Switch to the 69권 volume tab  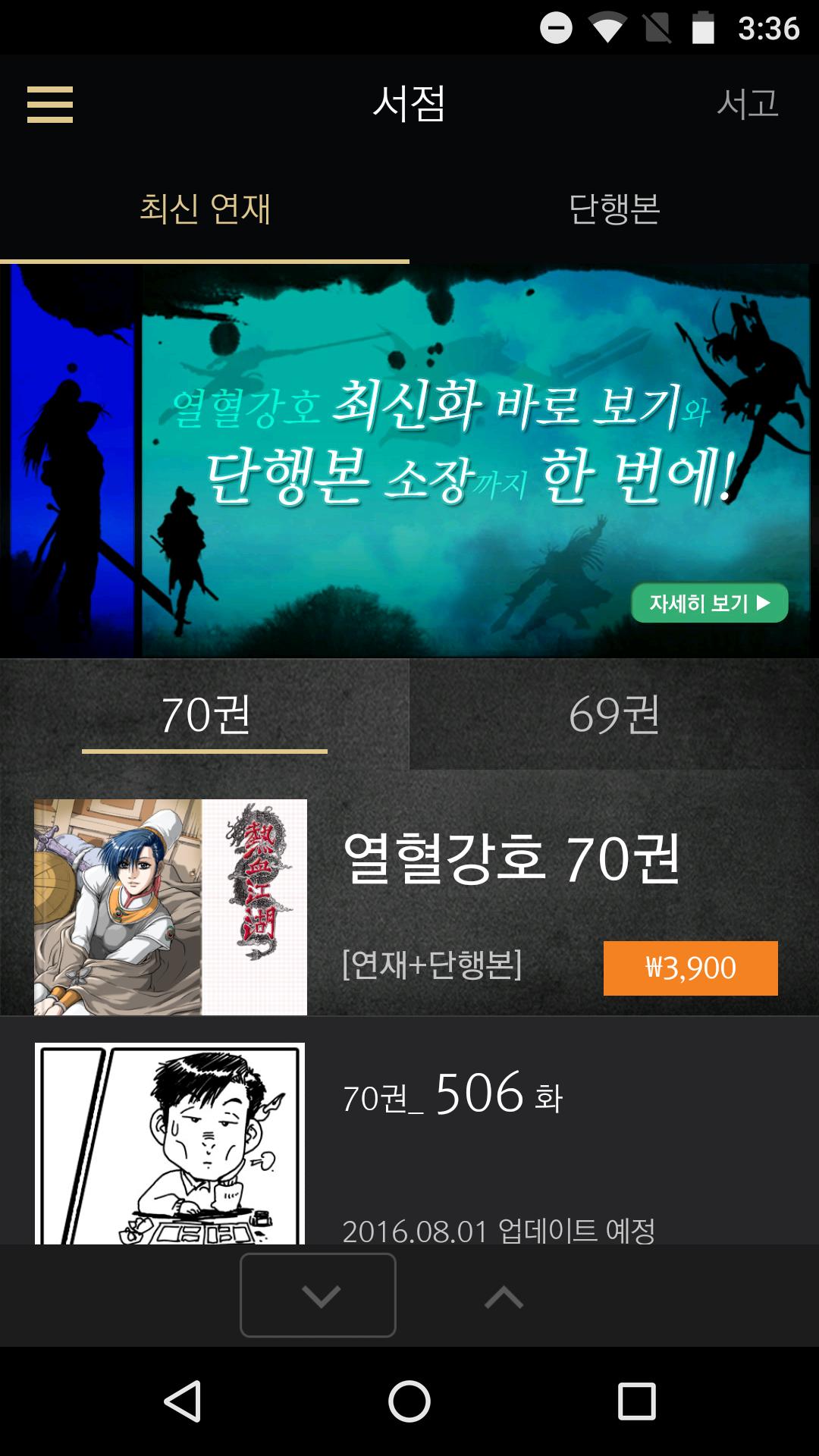(x=614, y=714)
